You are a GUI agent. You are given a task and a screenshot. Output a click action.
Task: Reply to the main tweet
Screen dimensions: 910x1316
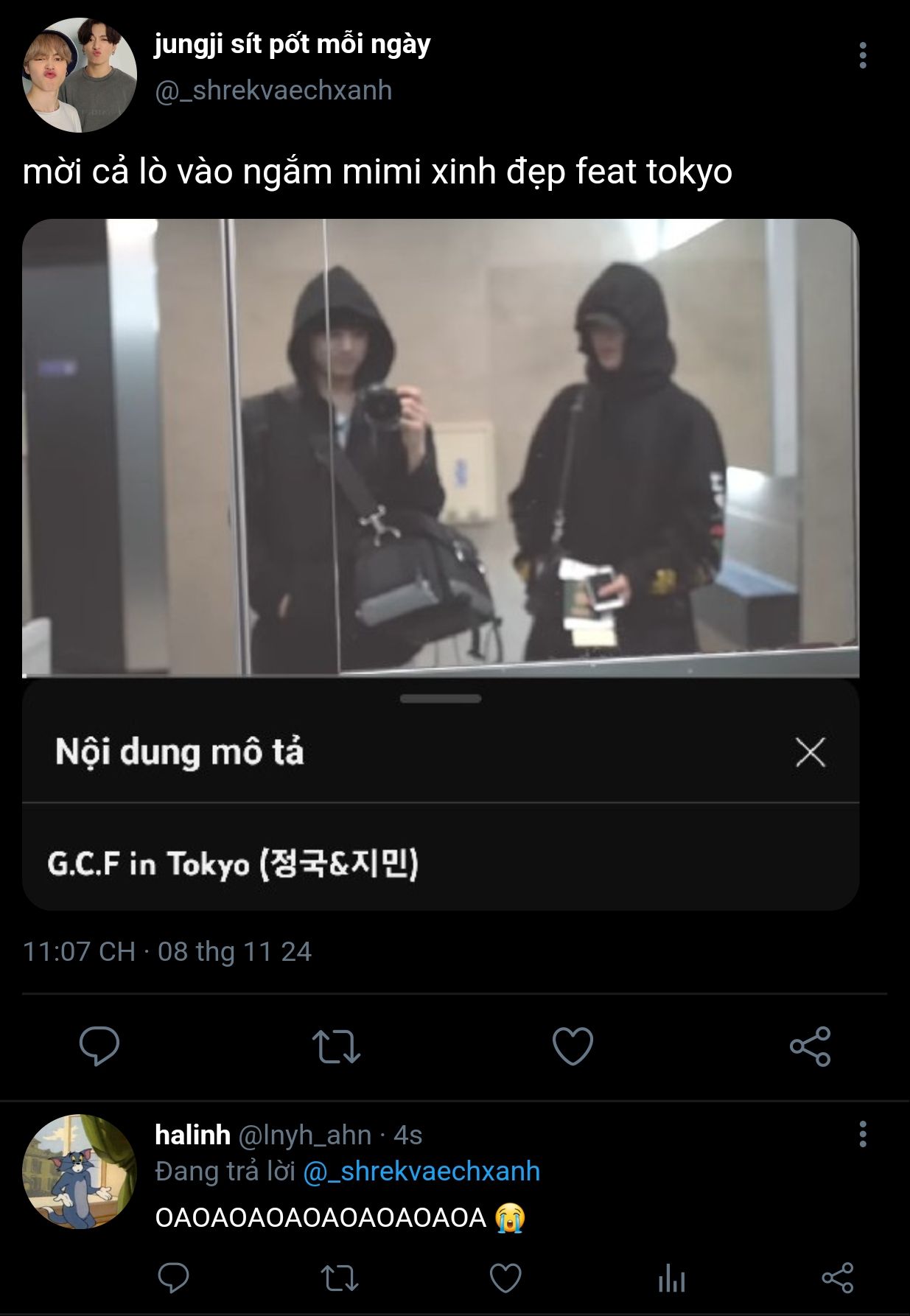coord(99,1046)
